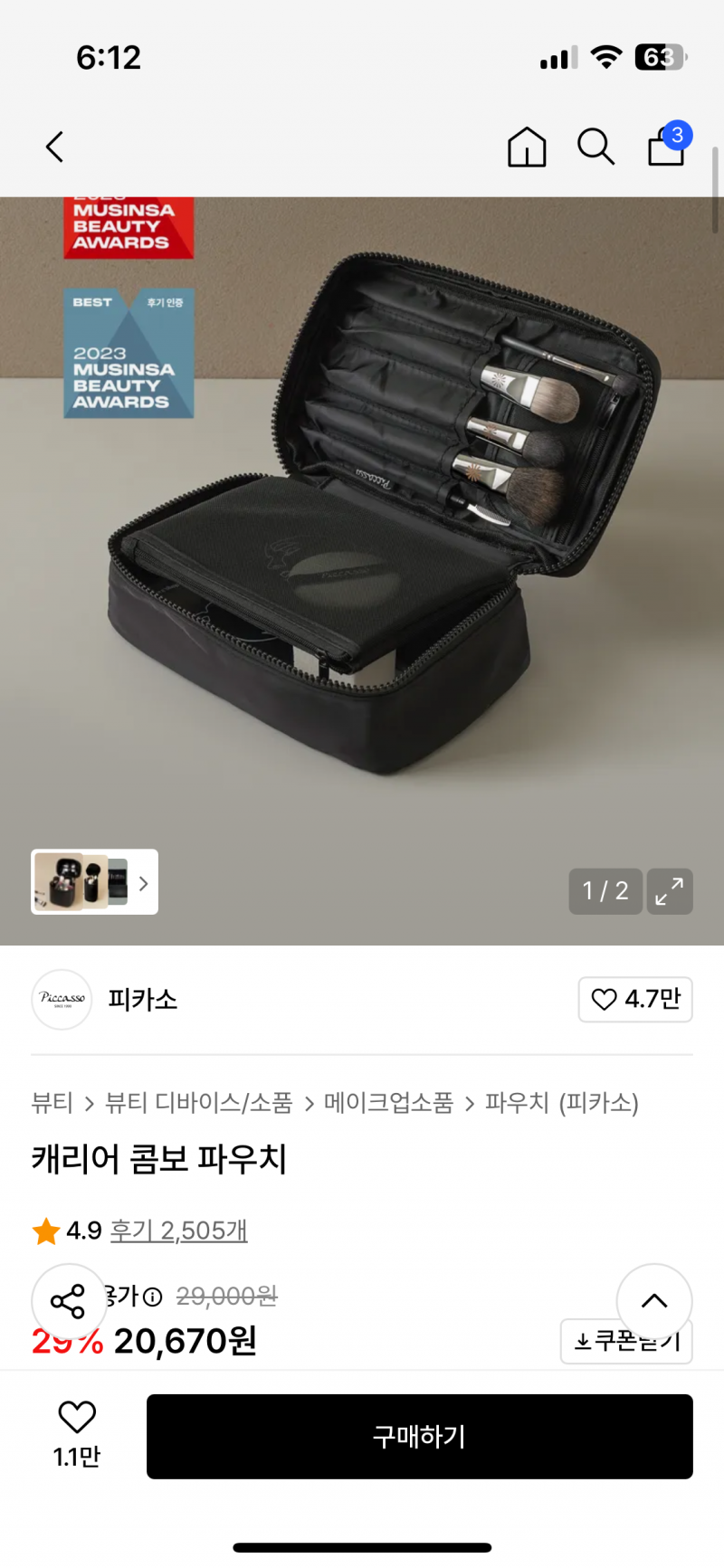Open the next image via 1/2 indicator

605,891
